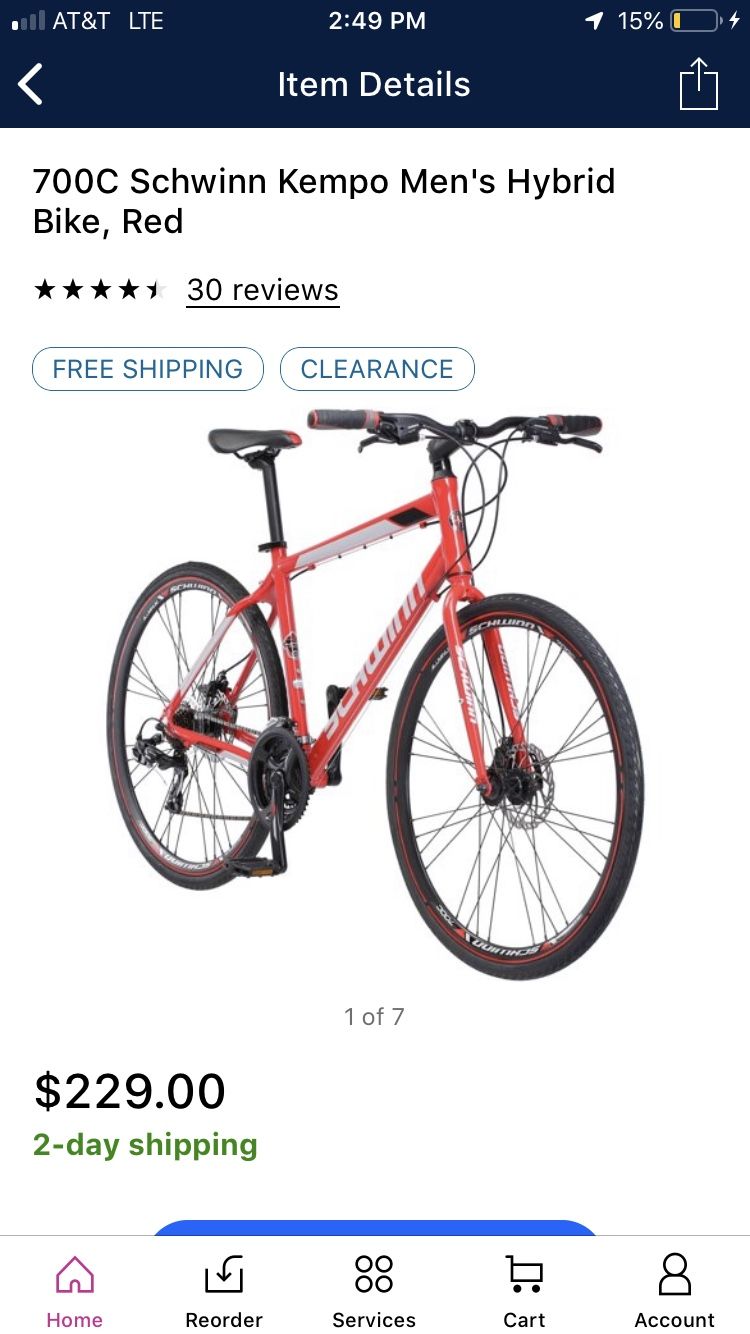Go back from Item Details
Image resolution: width=750 pixels, height=1334 pixels.
(31, 84)
